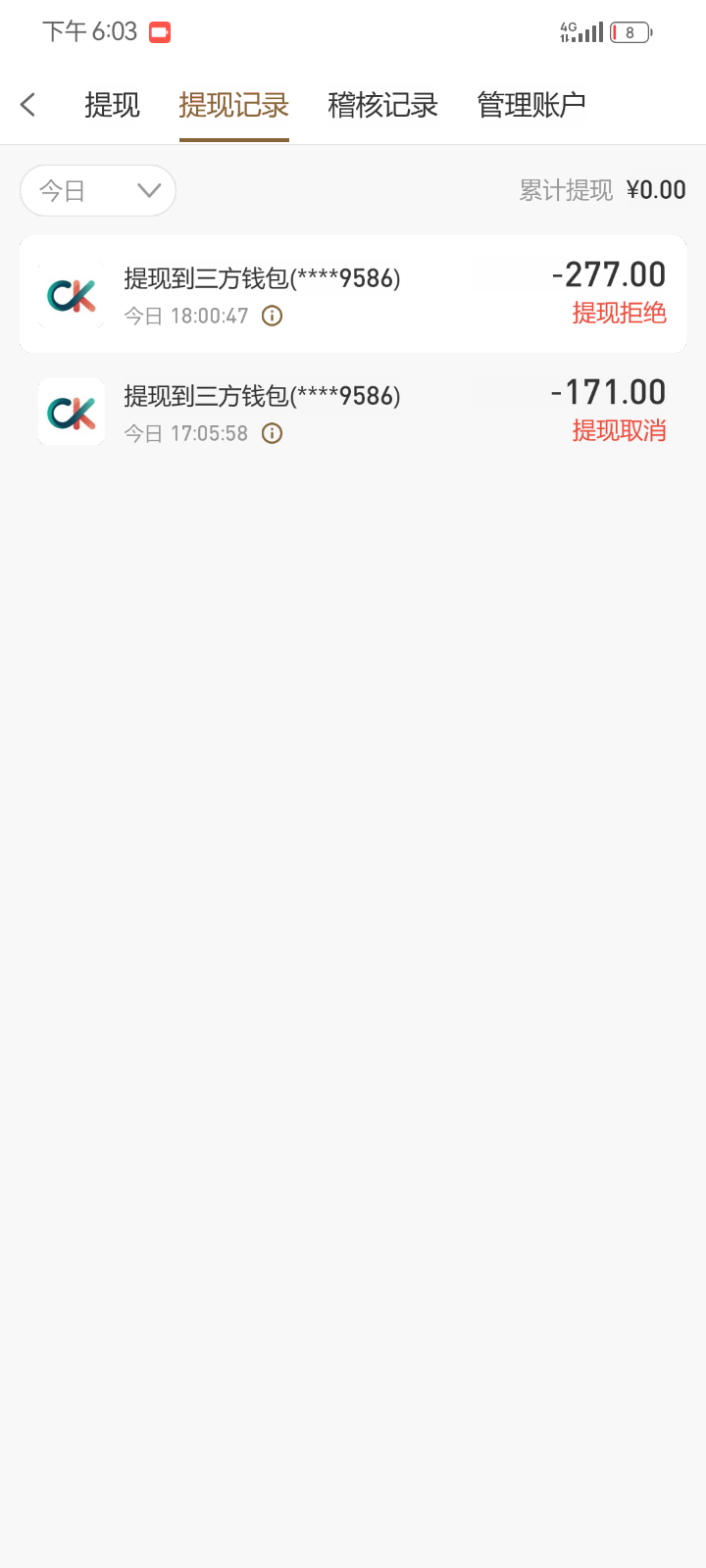Screen dimensions: 706x1568
Task: Switch to the 提现 tab
Action: tap(115, 103)
